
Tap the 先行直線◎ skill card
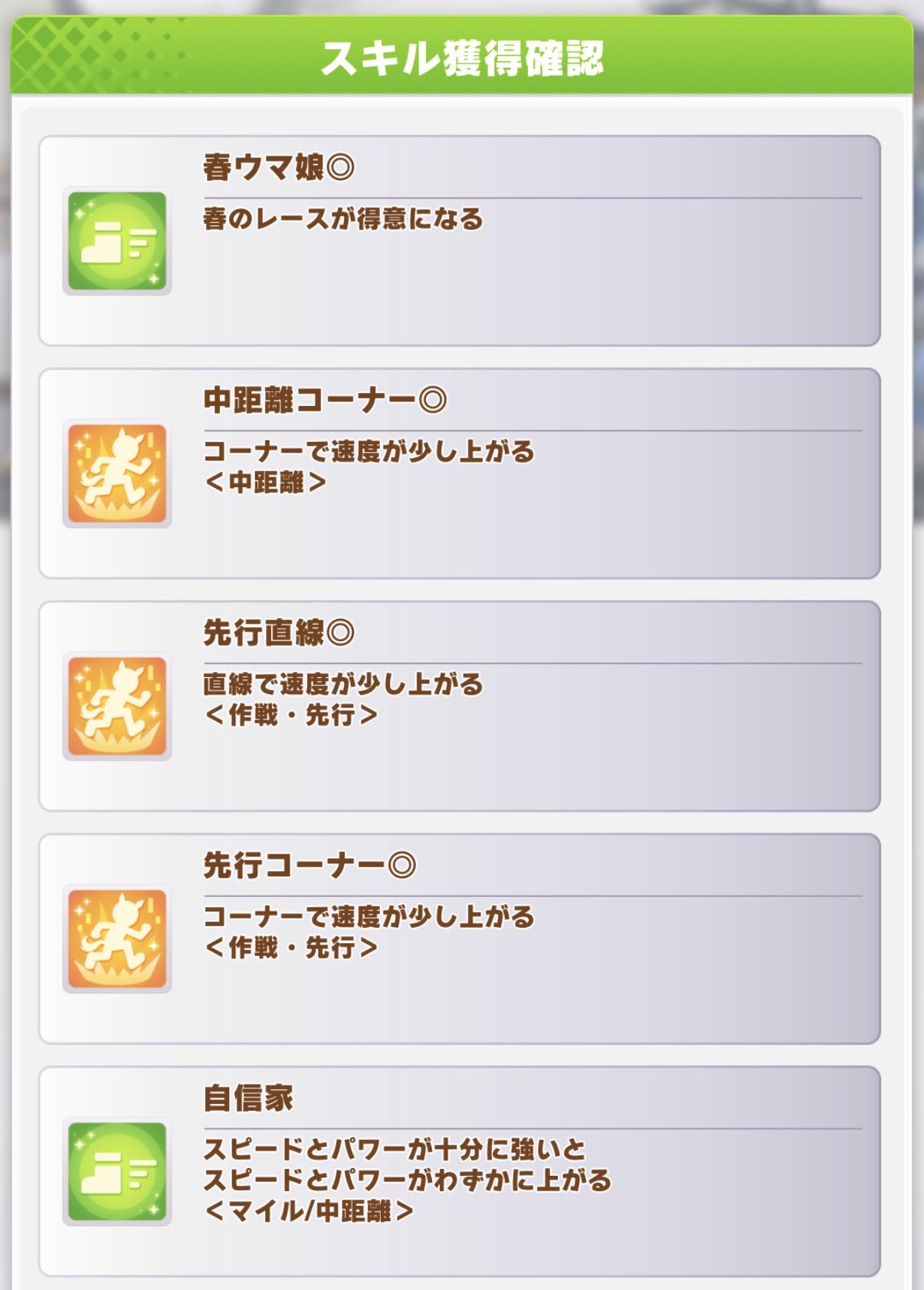[x=460, y=706]
